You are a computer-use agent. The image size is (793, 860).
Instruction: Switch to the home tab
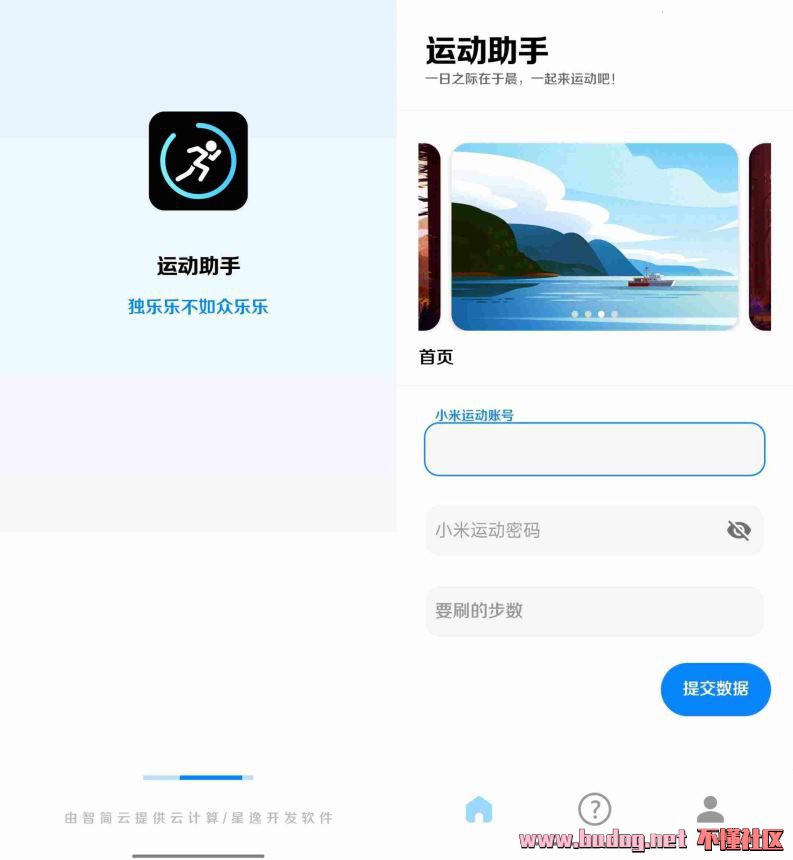[479, 809]
